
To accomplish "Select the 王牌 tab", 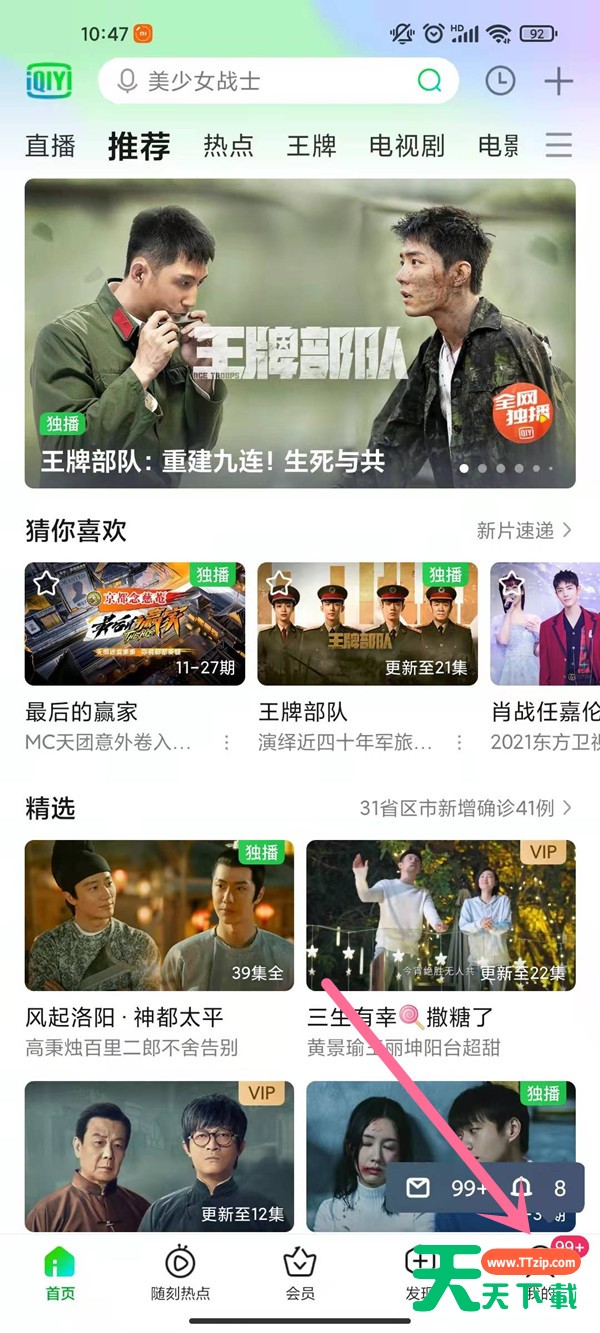I will point(311,146).
